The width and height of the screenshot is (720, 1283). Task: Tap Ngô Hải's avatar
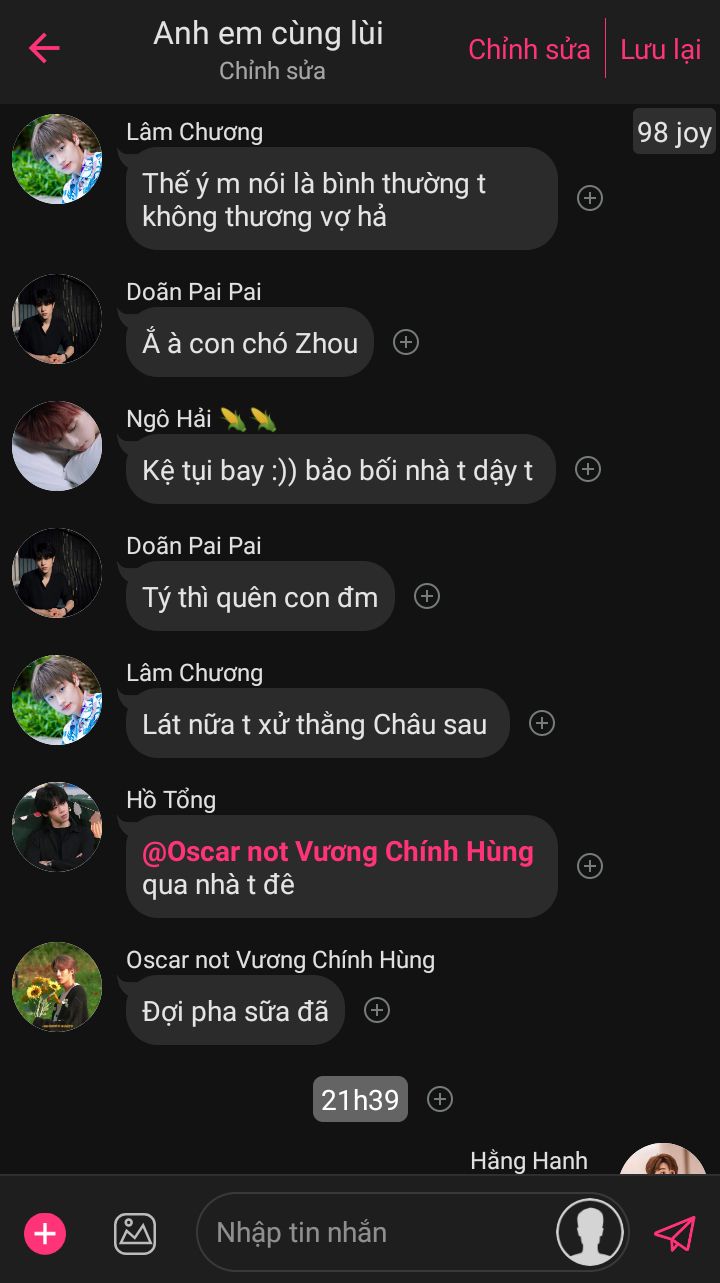(x=57, y=446)
